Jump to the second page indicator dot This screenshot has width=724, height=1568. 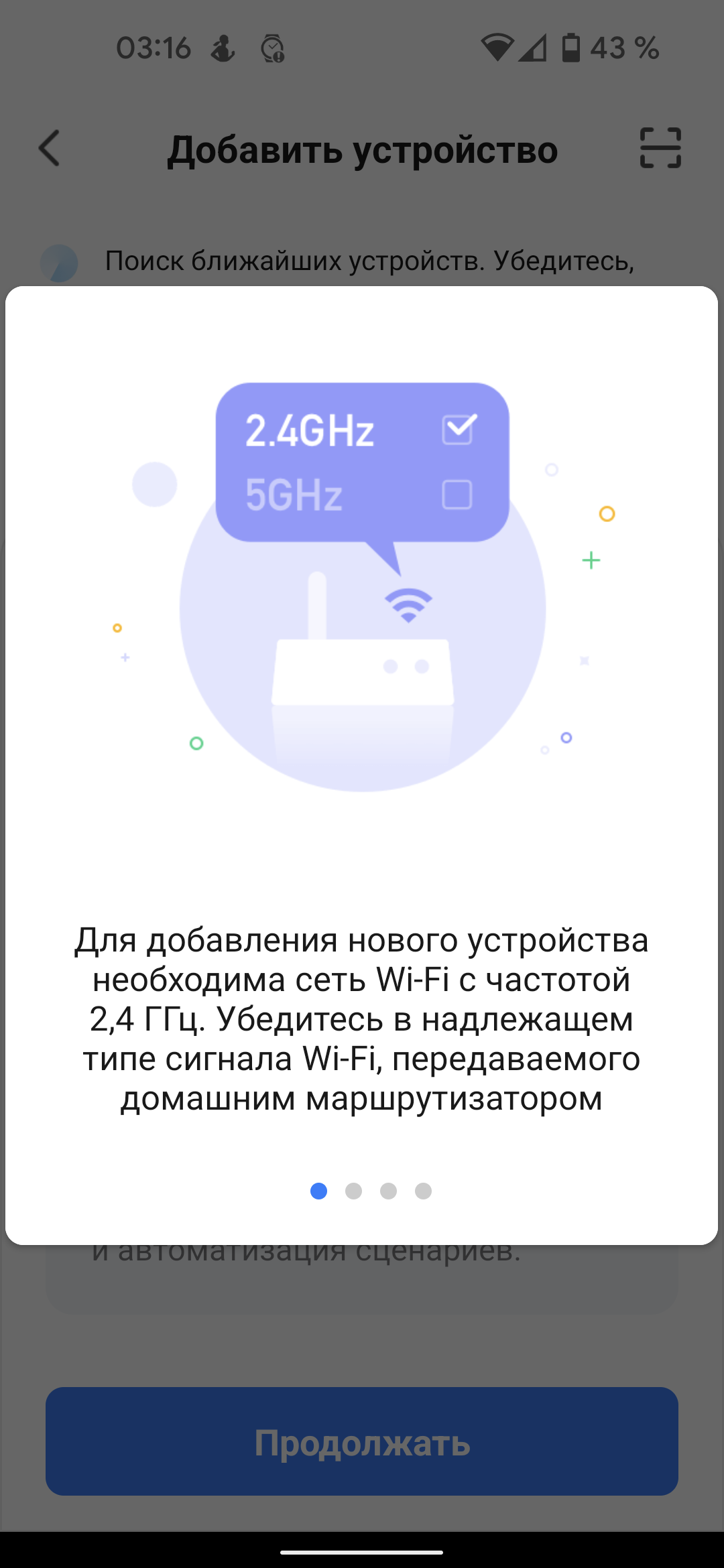353,1191
